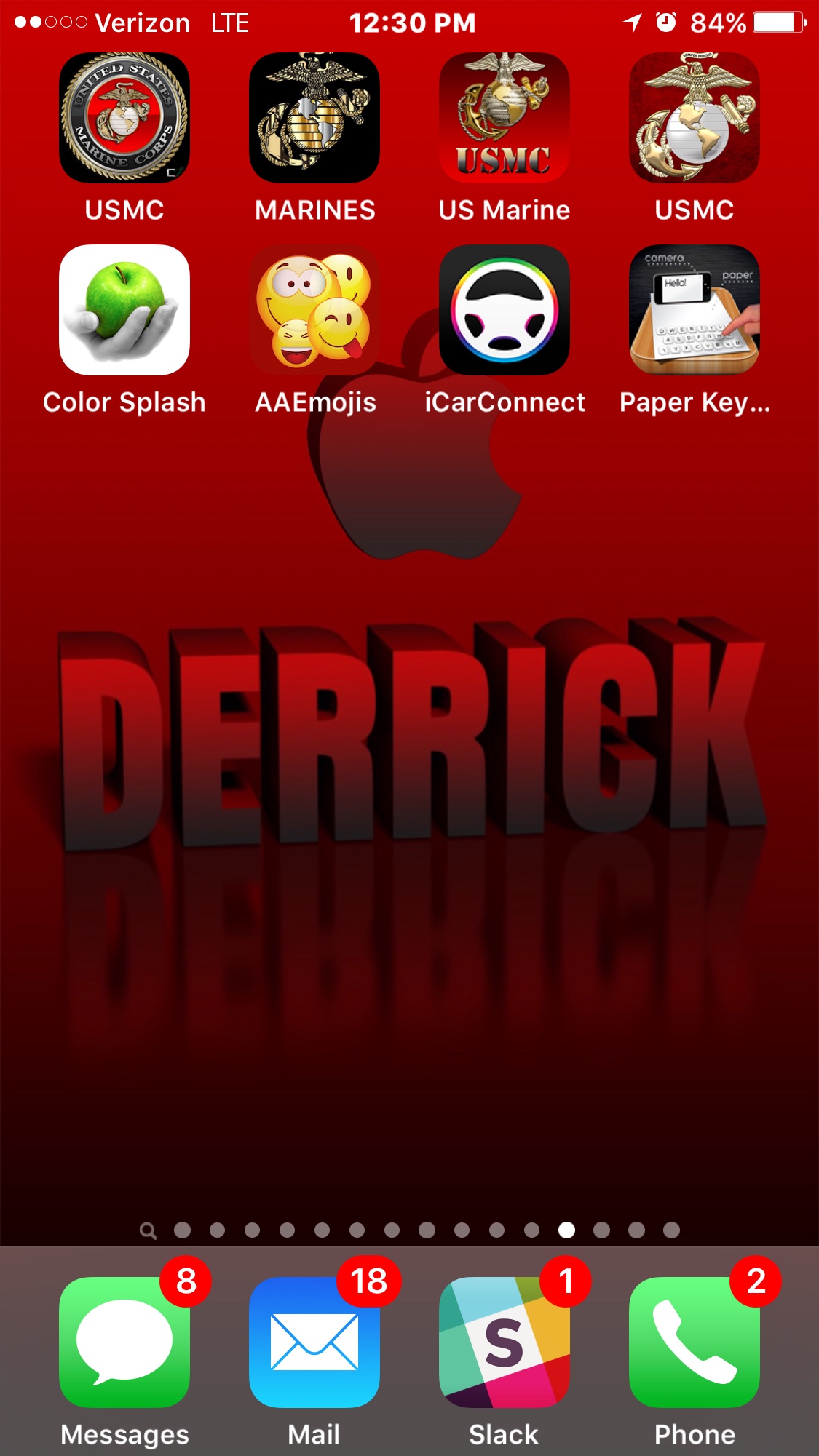Open the USMC app with round seal icon

coord(124,118)
